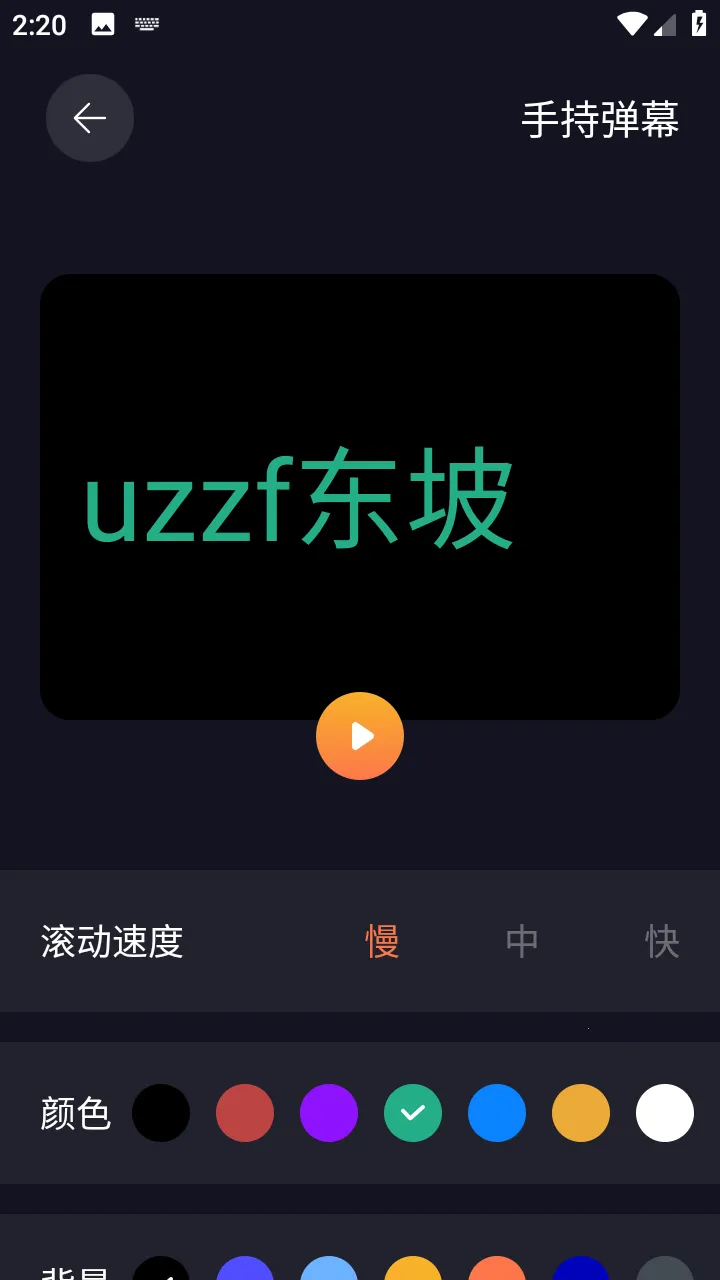Viewport: 720px width, 1280px height.
Task: Select 慢 (slow) scrolling speed
Action: pos(381,941)
